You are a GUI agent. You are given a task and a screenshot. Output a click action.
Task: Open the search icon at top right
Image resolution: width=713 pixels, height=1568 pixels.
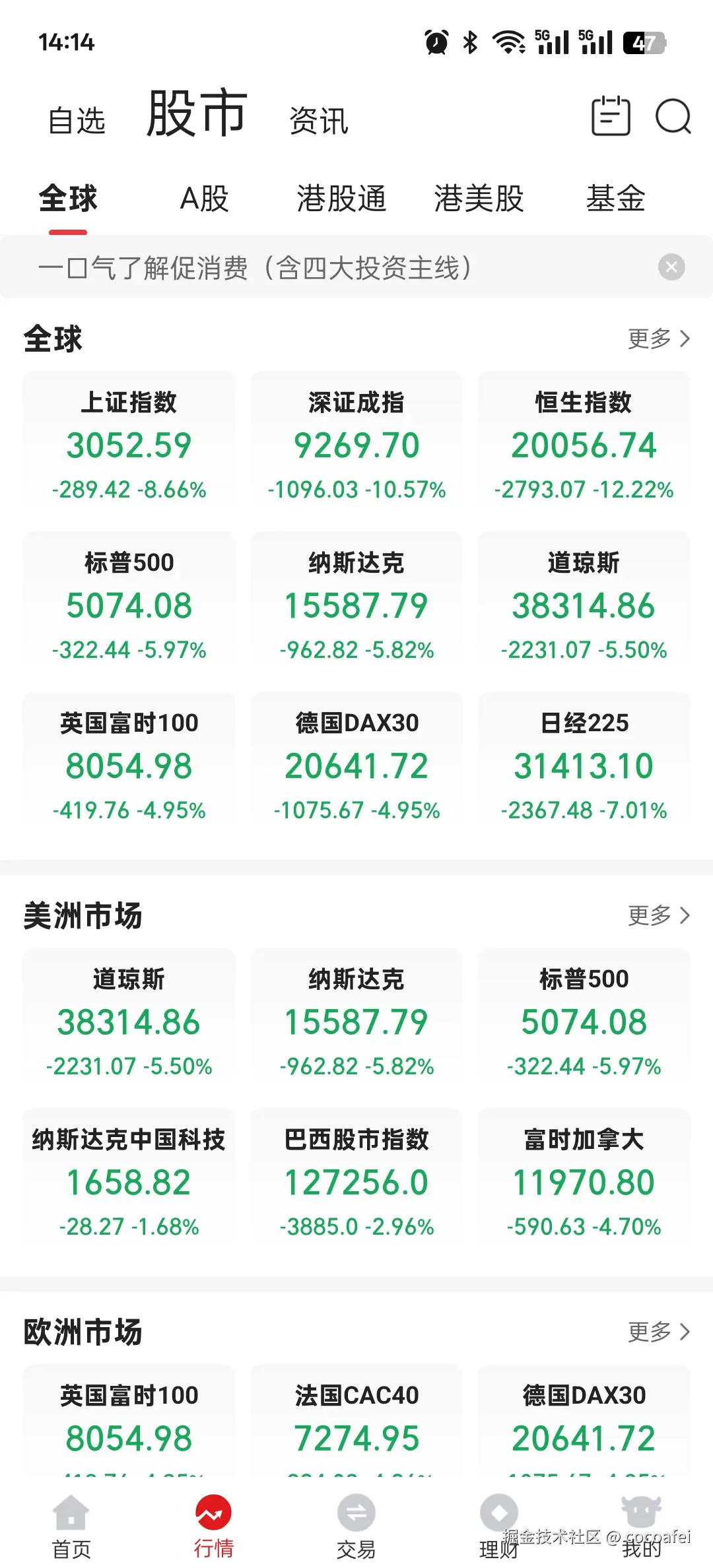coord(672,115)
